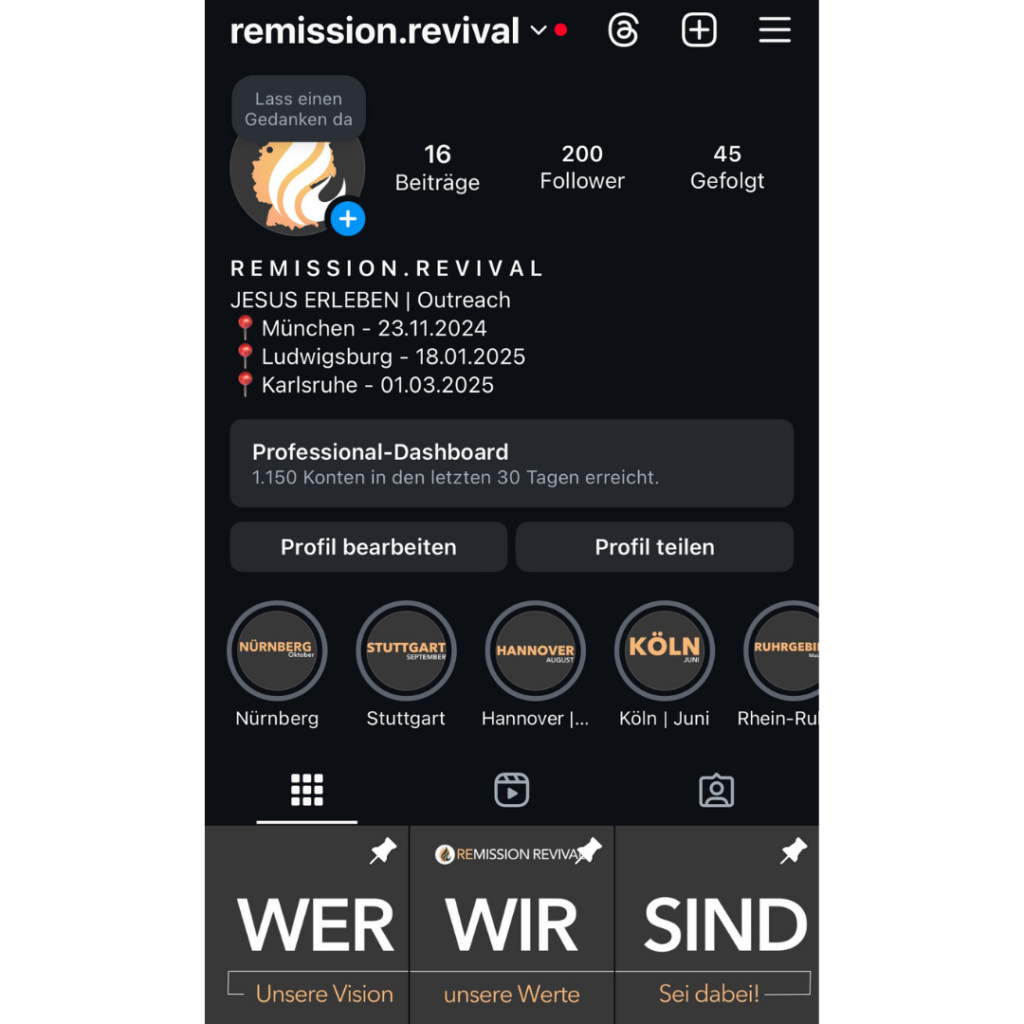Switch to the tagged photos tab
This screenshot has height=1024, width=1024.
coord(716,790)
